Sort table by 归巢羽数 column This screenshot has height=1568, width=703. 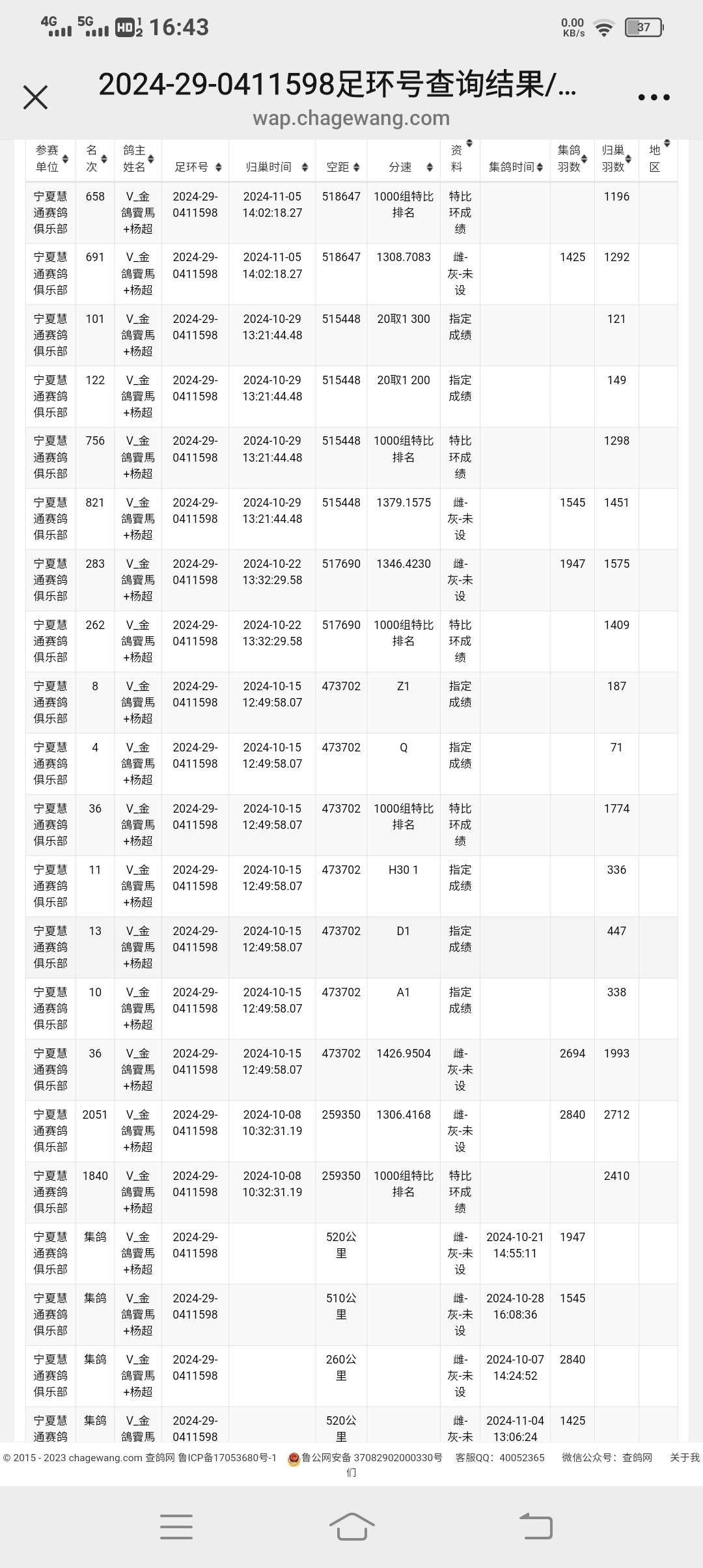(616, 159)
